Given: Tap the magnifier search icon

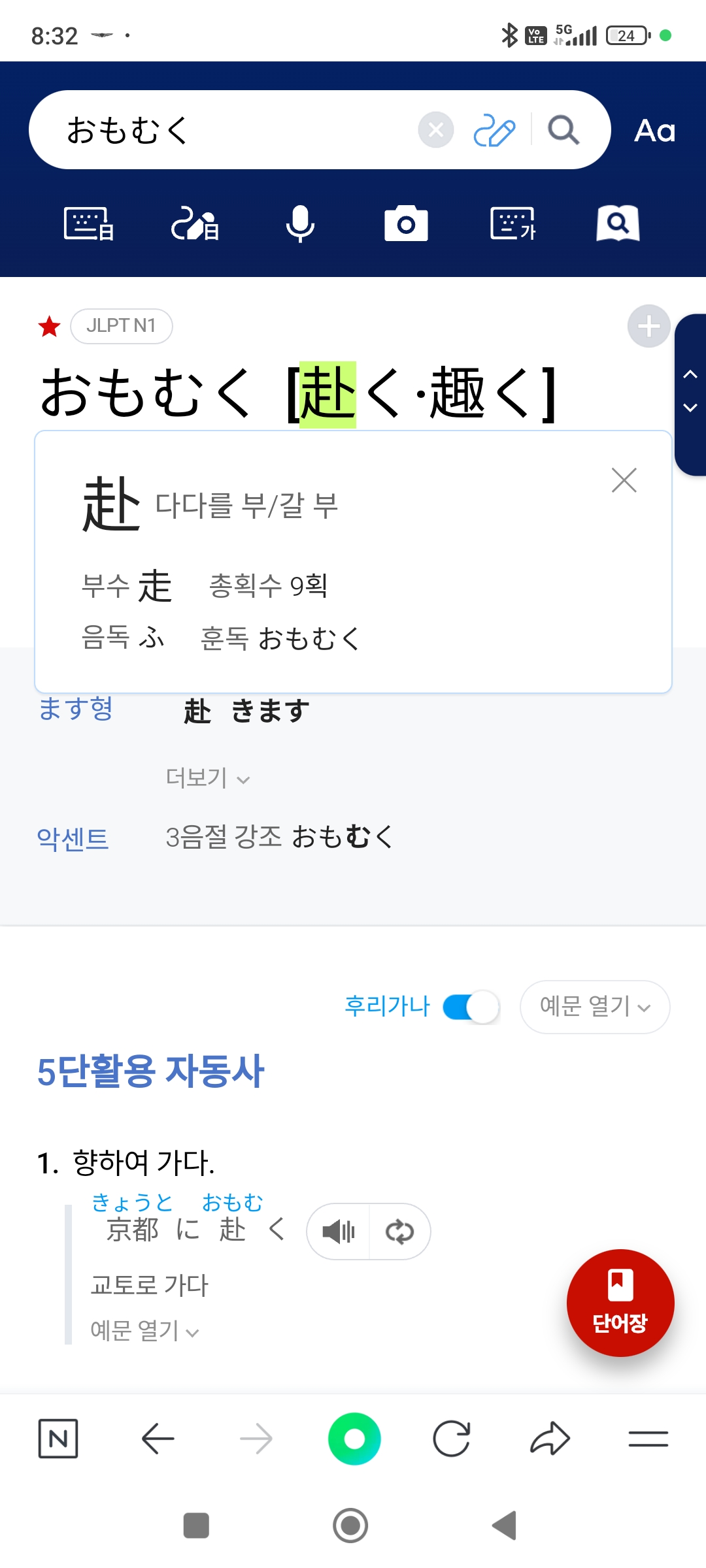Looking at the screenshot, I should (563, 130).
